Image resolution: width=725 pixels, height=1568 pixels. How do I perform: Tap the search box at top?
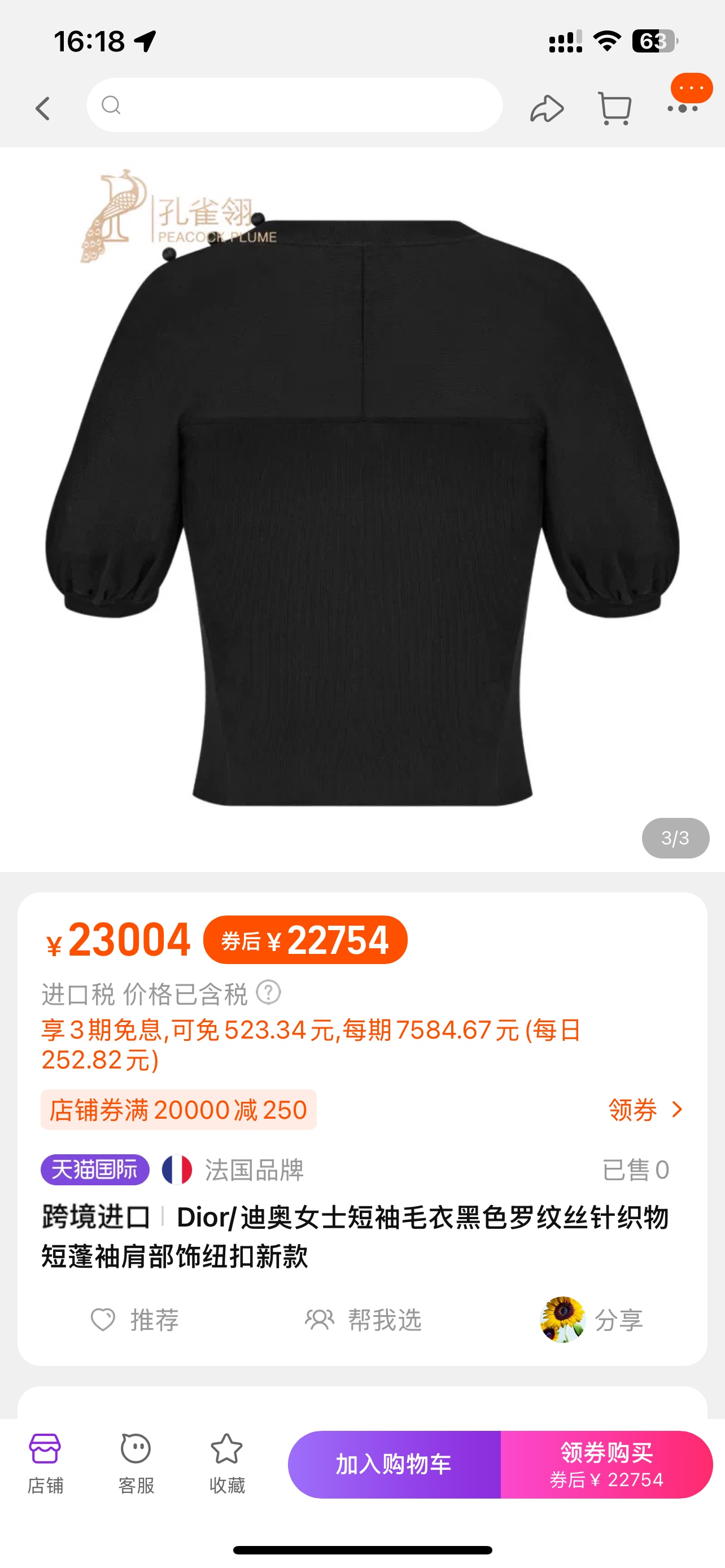point(295,106)
